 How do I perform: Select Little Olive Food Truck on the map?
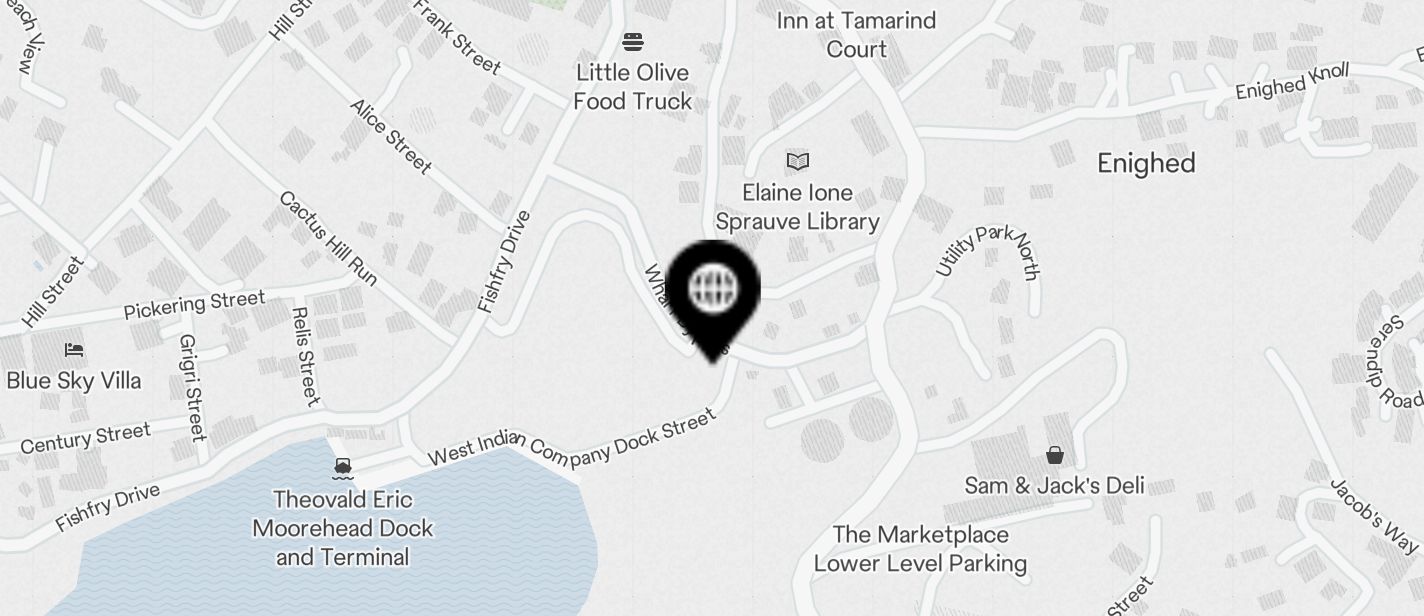[x=633, y=42]
